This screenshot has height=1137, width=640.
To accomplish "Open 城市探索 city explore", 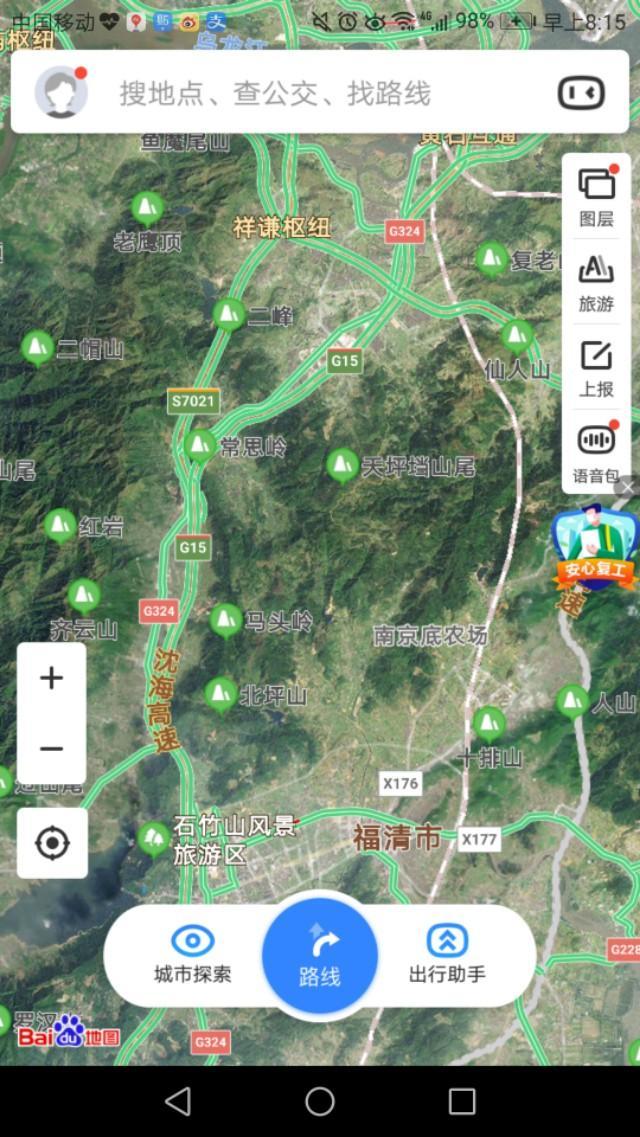I will click(192, 955).
